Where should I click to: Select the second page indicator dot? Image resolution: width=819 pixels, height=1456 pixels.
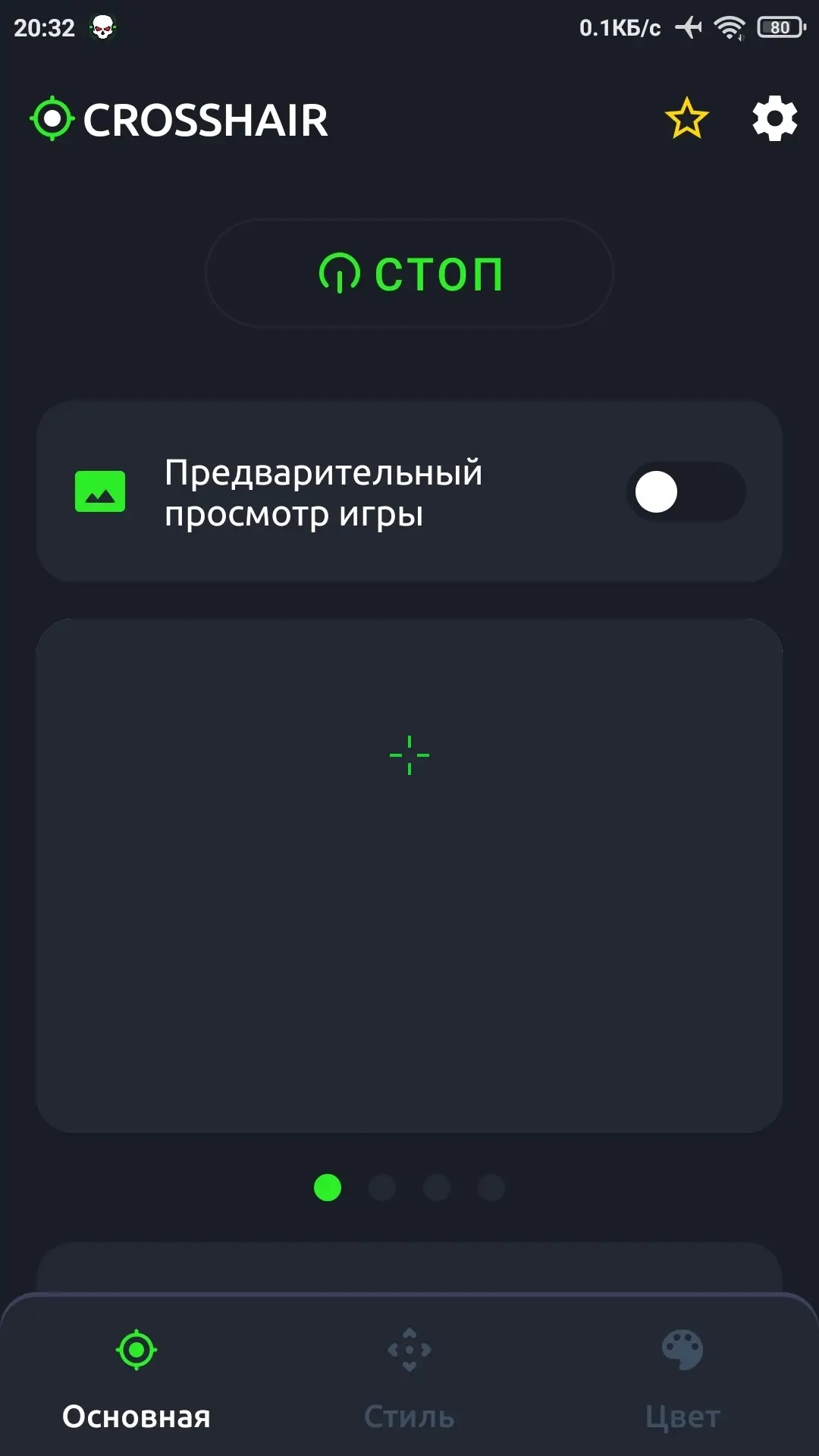coord(382,1188)
